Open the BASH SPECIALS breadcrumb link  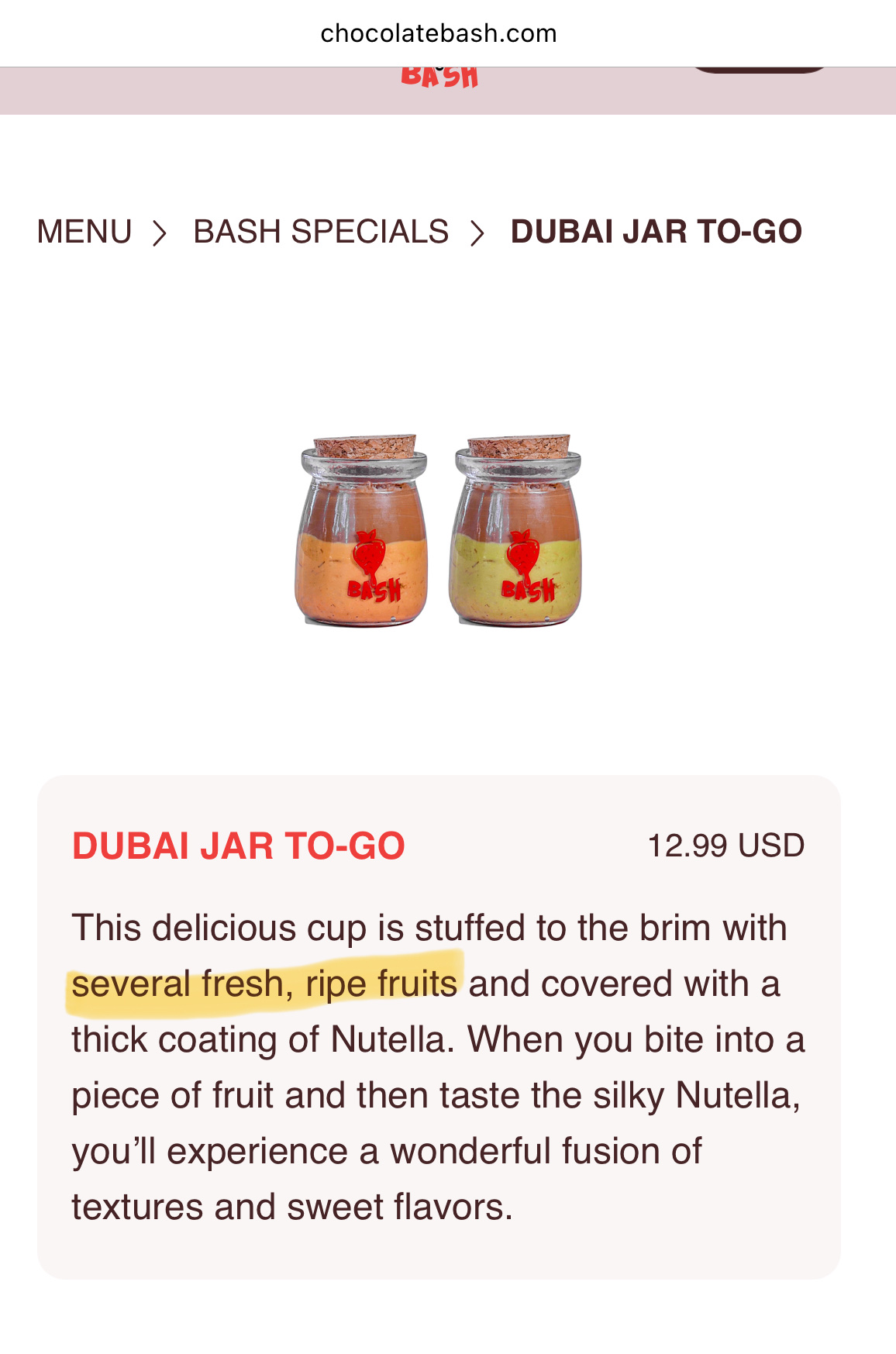[321, 232]
